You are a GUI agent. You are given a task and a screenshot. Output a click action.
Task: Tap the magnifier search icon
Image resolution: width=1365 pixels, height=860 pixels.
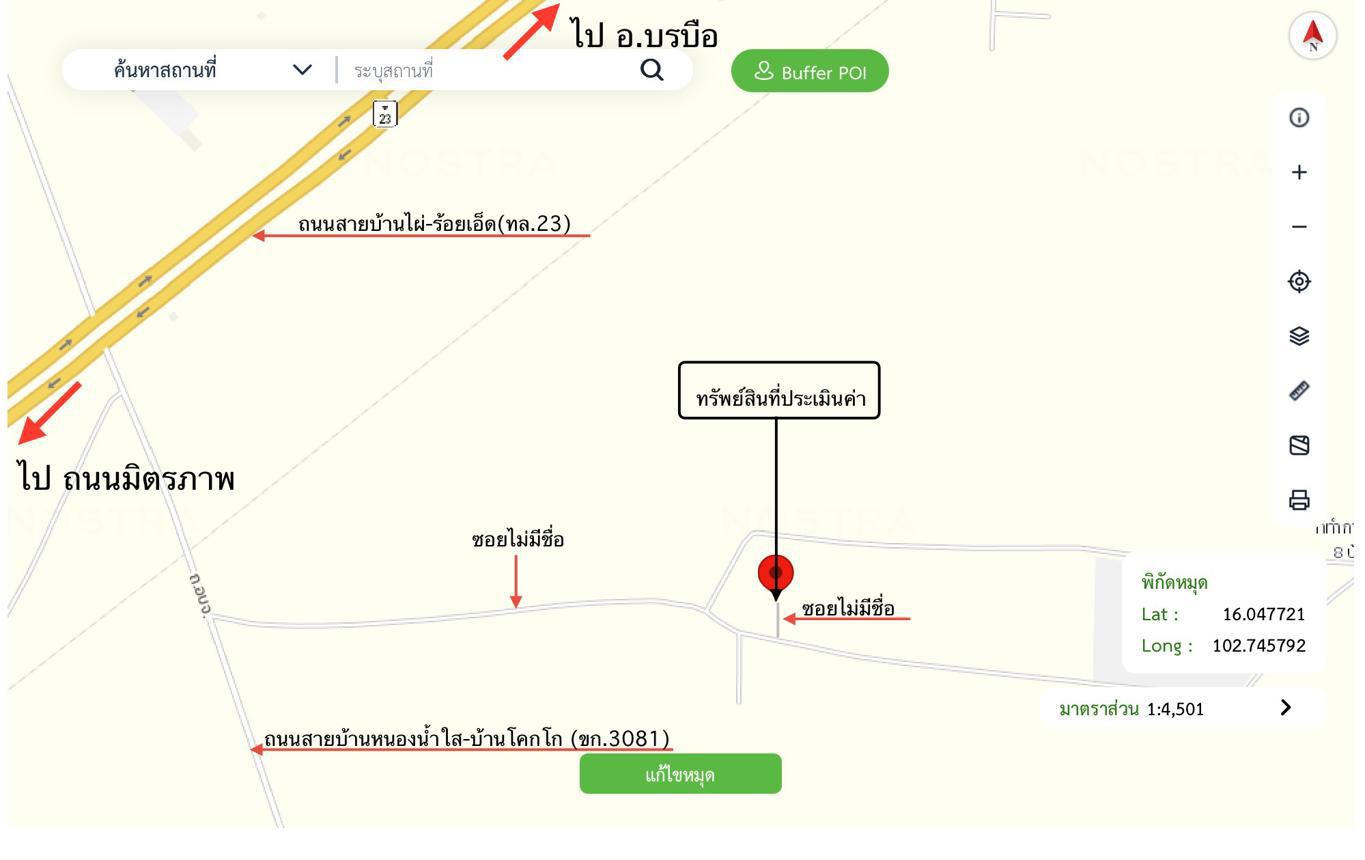tap(651, 70)
